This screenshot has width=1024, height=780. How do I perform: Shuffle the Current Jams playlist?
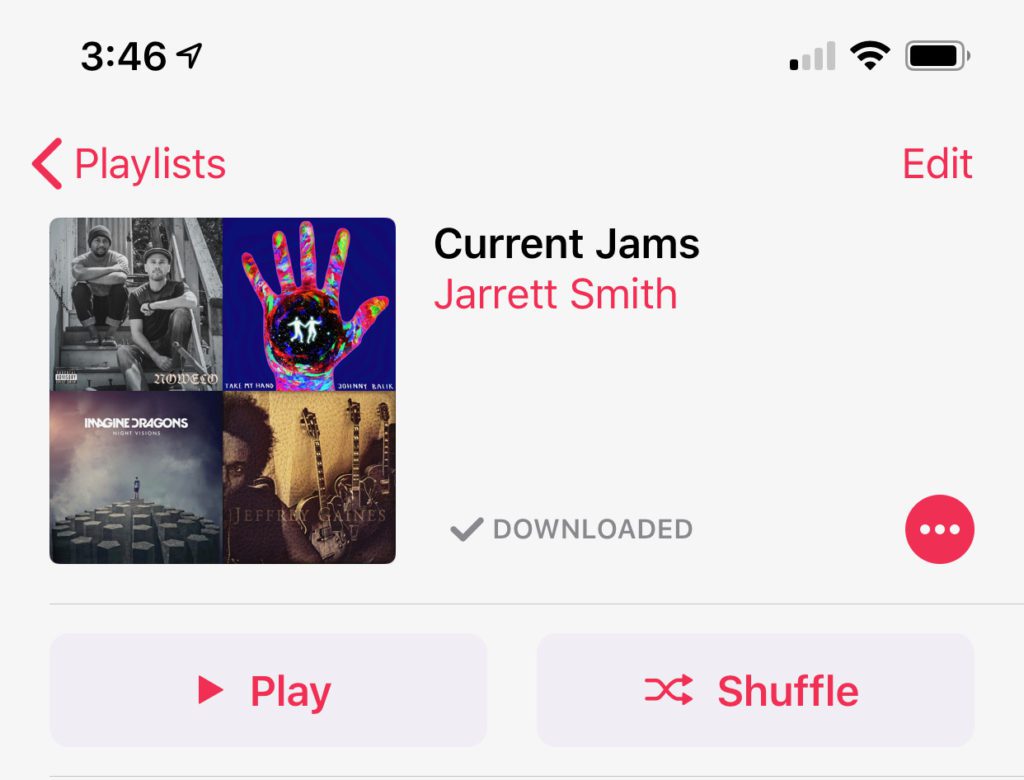[755, 690]
